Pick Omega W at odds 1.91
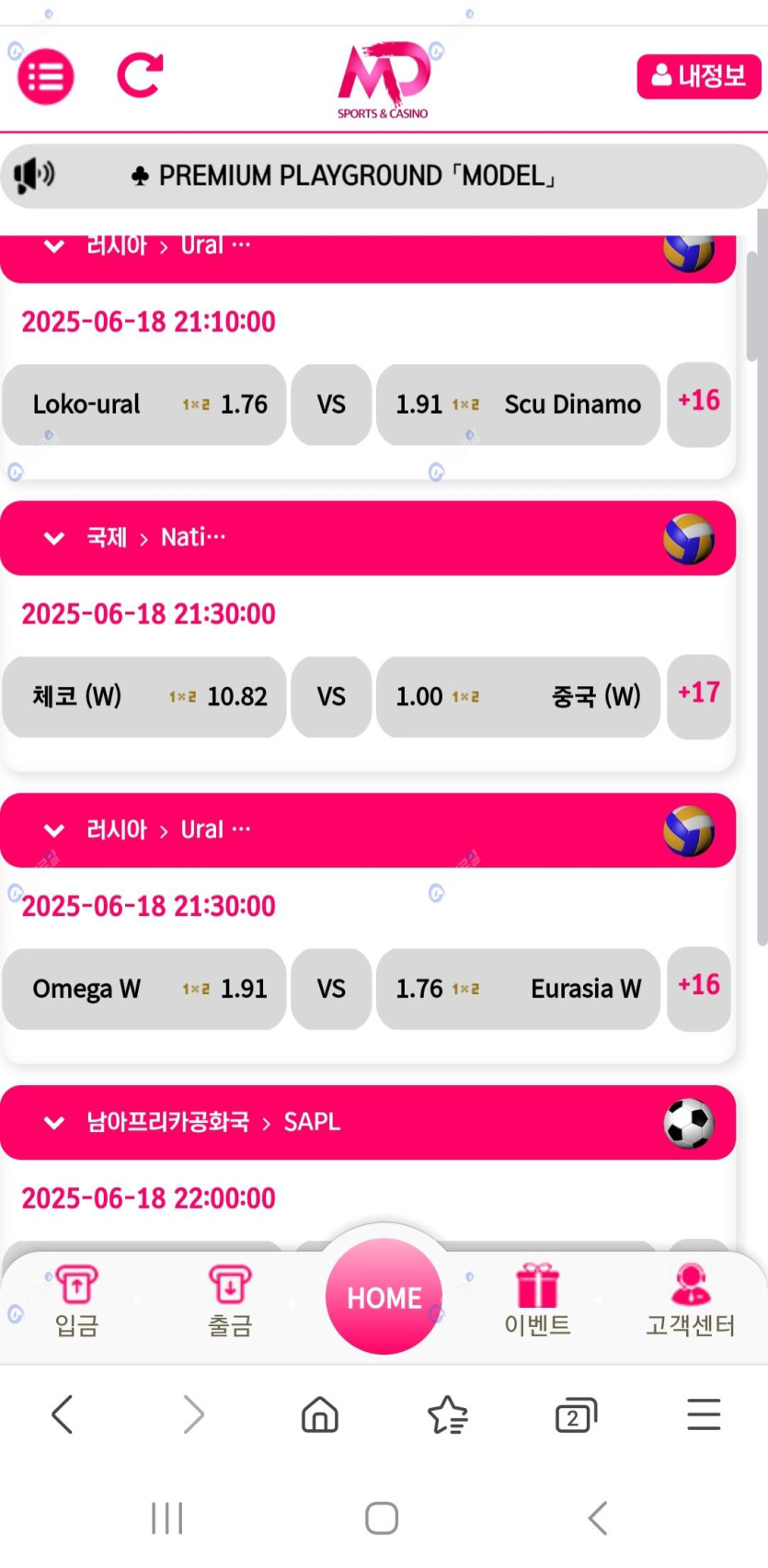 coord(144,990)
